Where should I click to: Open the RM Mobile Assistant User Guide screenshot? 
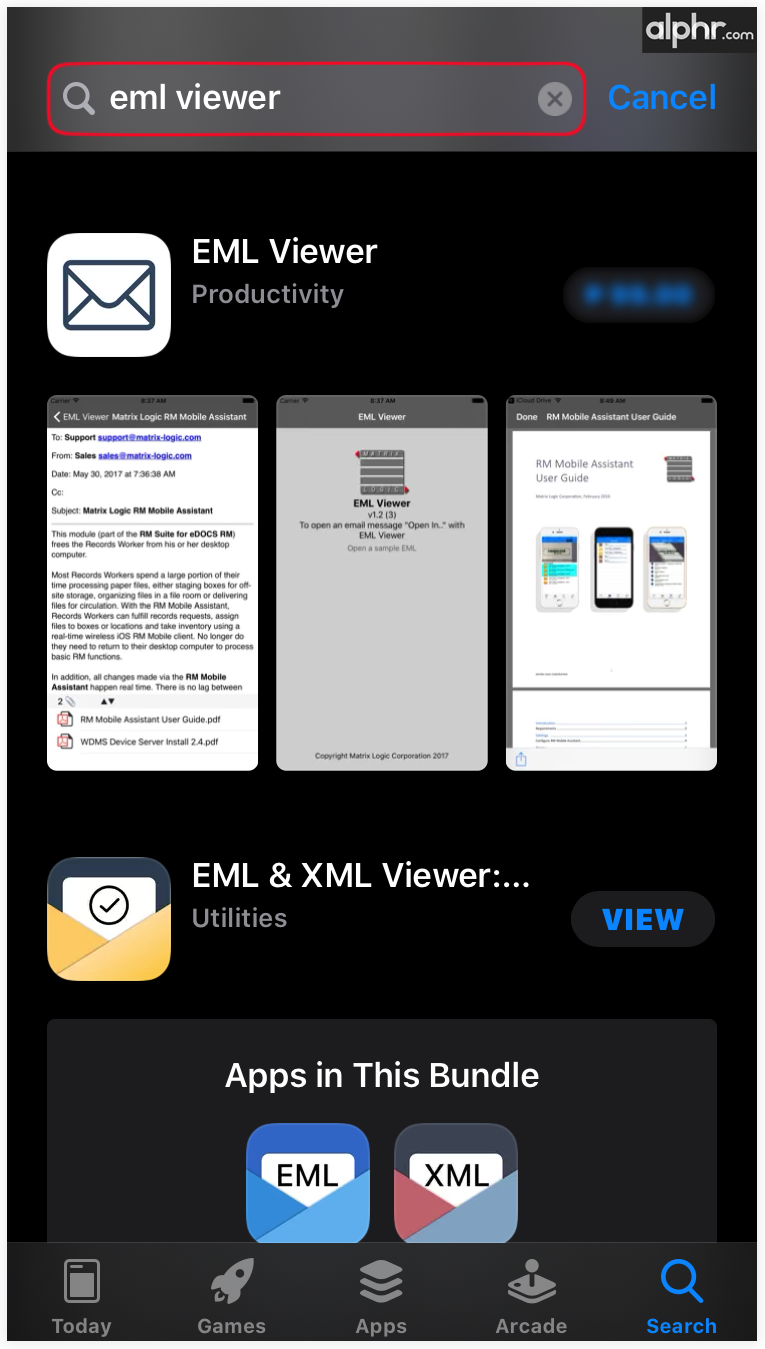pyautogui.click(x=611, y=583)
